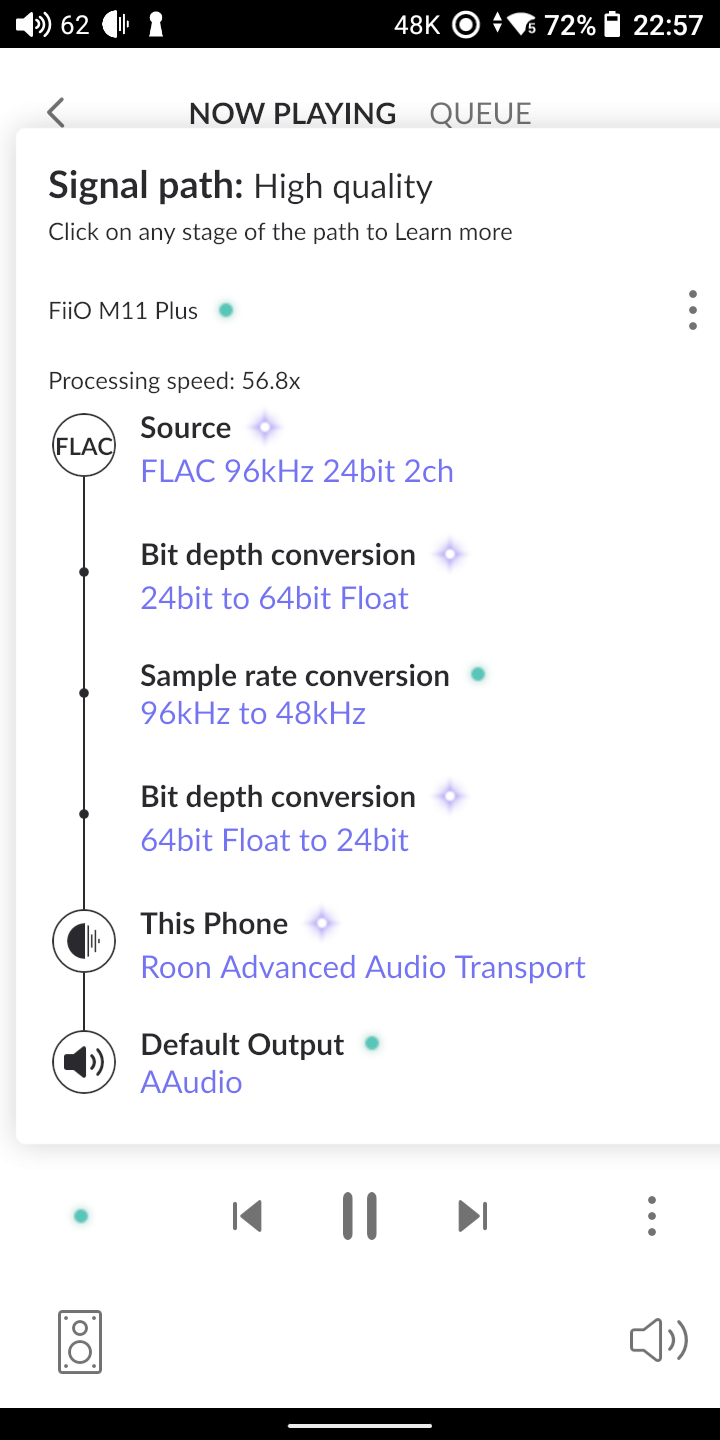Pause the current playback
The image size is (720, 1440).
359,1216
